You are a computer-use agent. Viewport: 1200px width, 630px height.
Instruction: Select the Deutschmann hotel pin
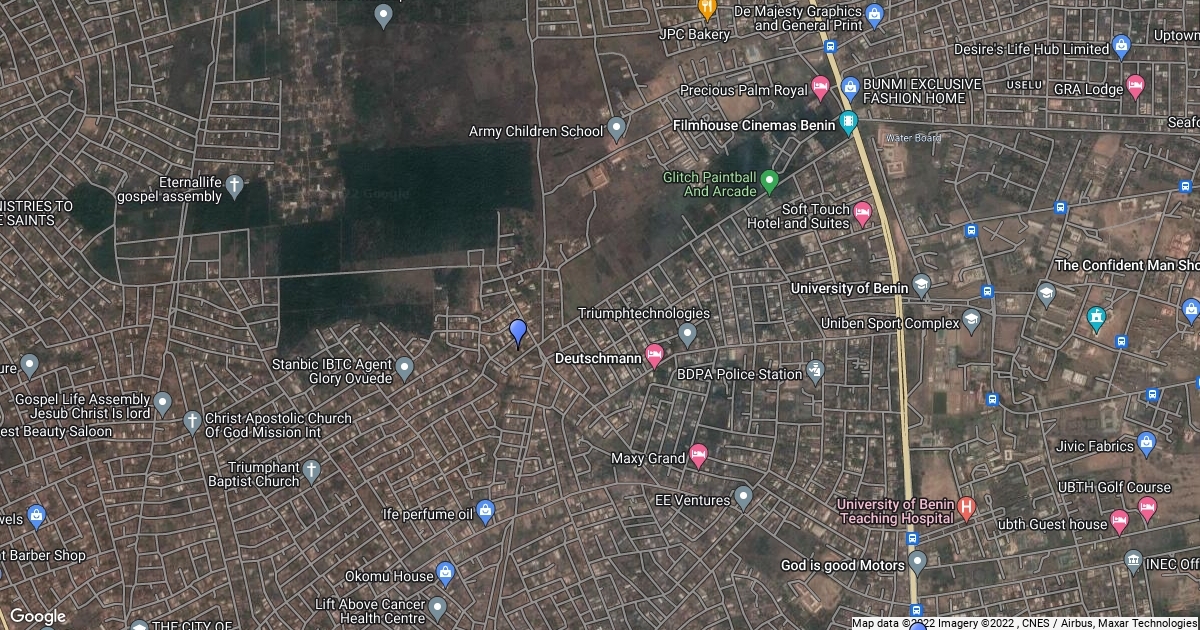(x=655, y=355)
